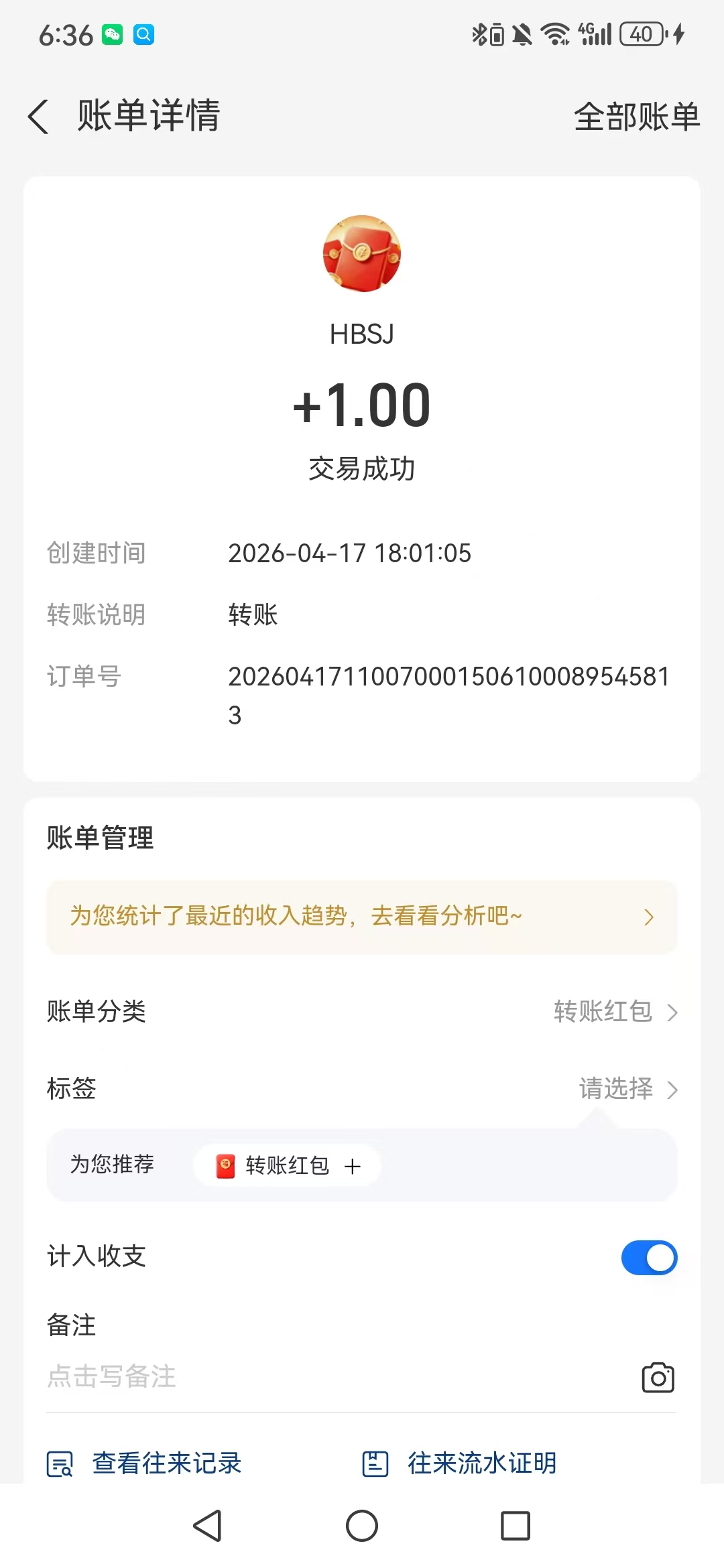Screen dimensions: 724x1568
Task: Tap the WeChat icon in the status bar
Action: pyautogui.click(x=111, y=33)
